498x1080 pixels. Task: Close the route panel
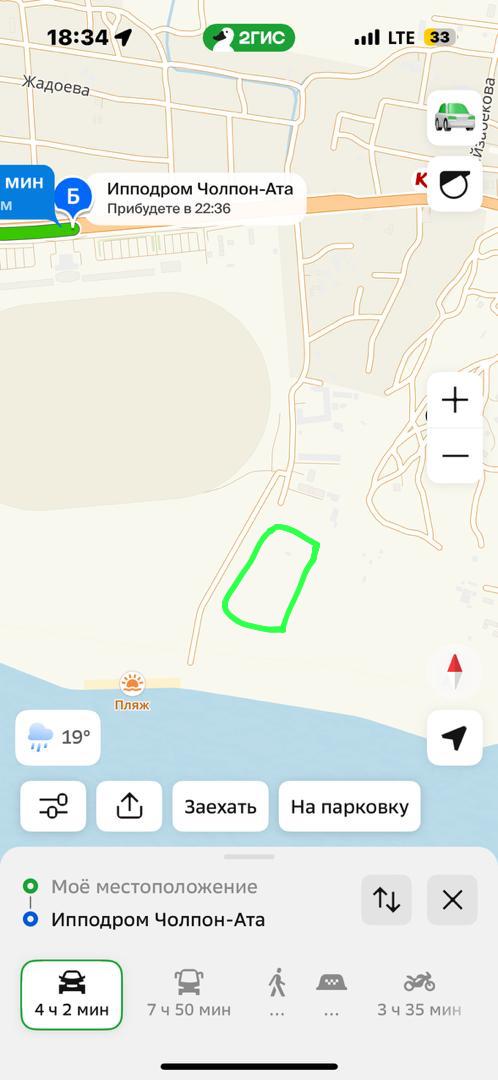452,900
